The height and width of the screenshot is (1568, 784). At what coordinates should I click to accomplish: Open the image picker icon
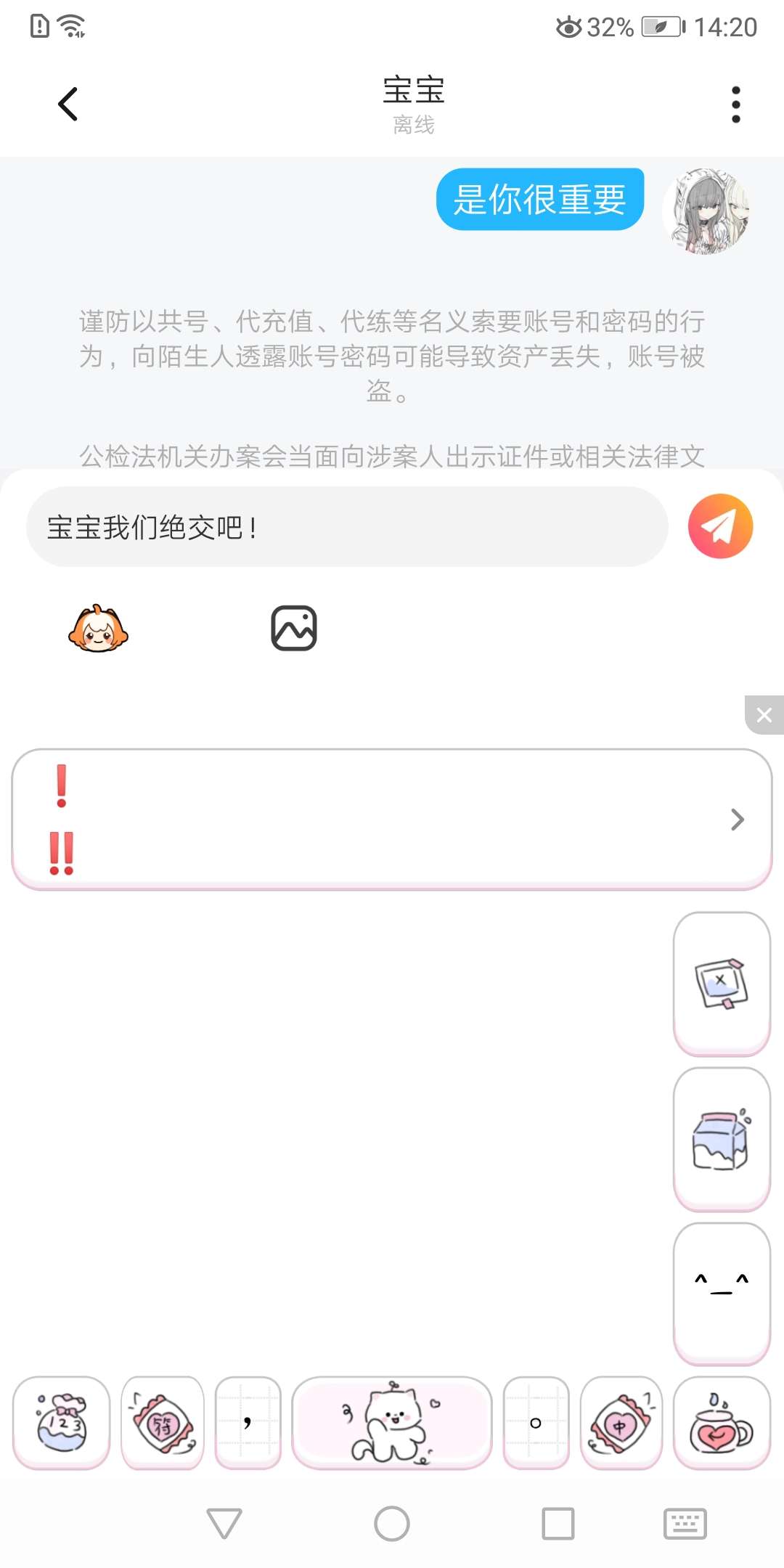(x=294, y=629)
